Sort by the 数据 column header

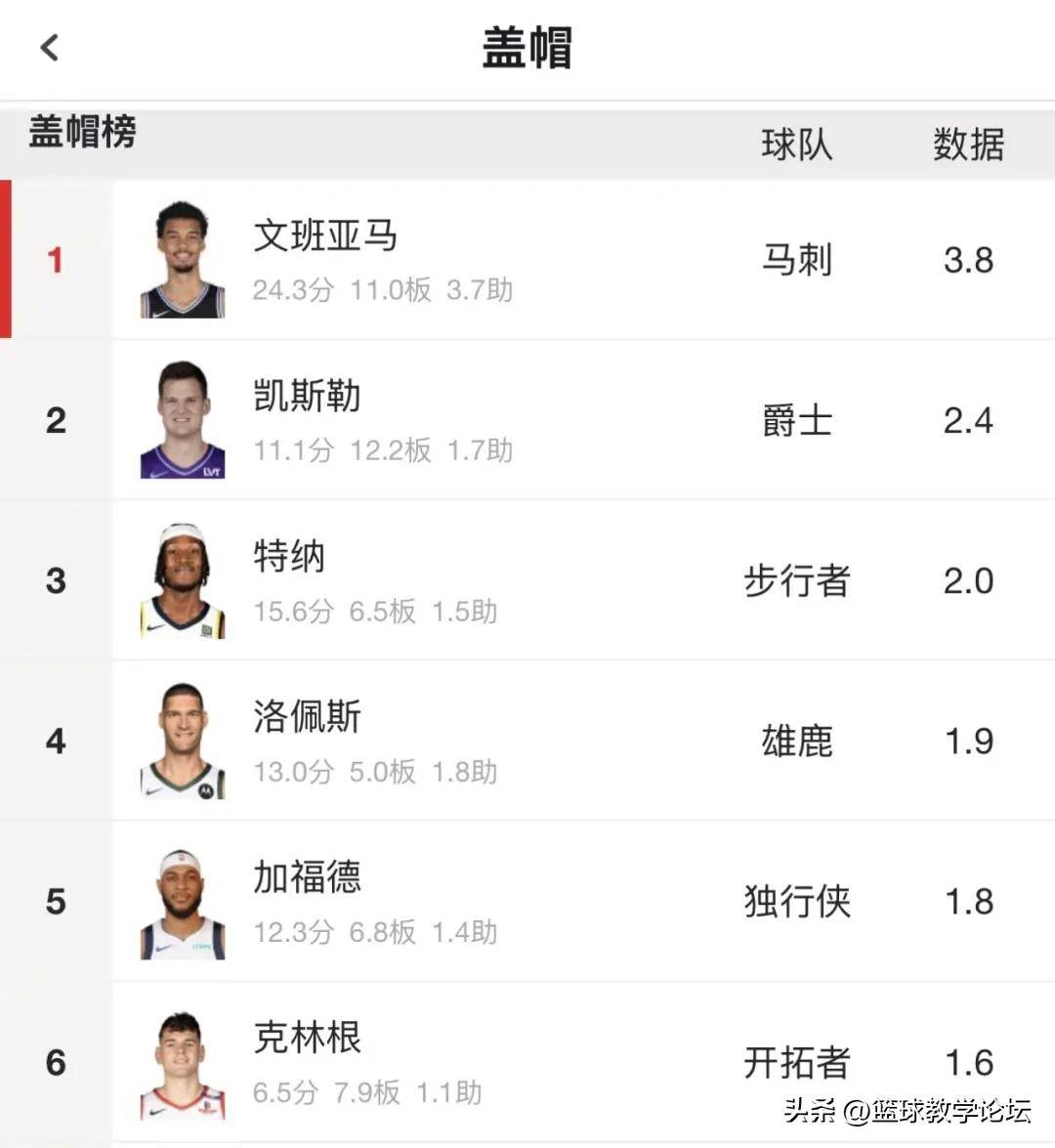968,145
